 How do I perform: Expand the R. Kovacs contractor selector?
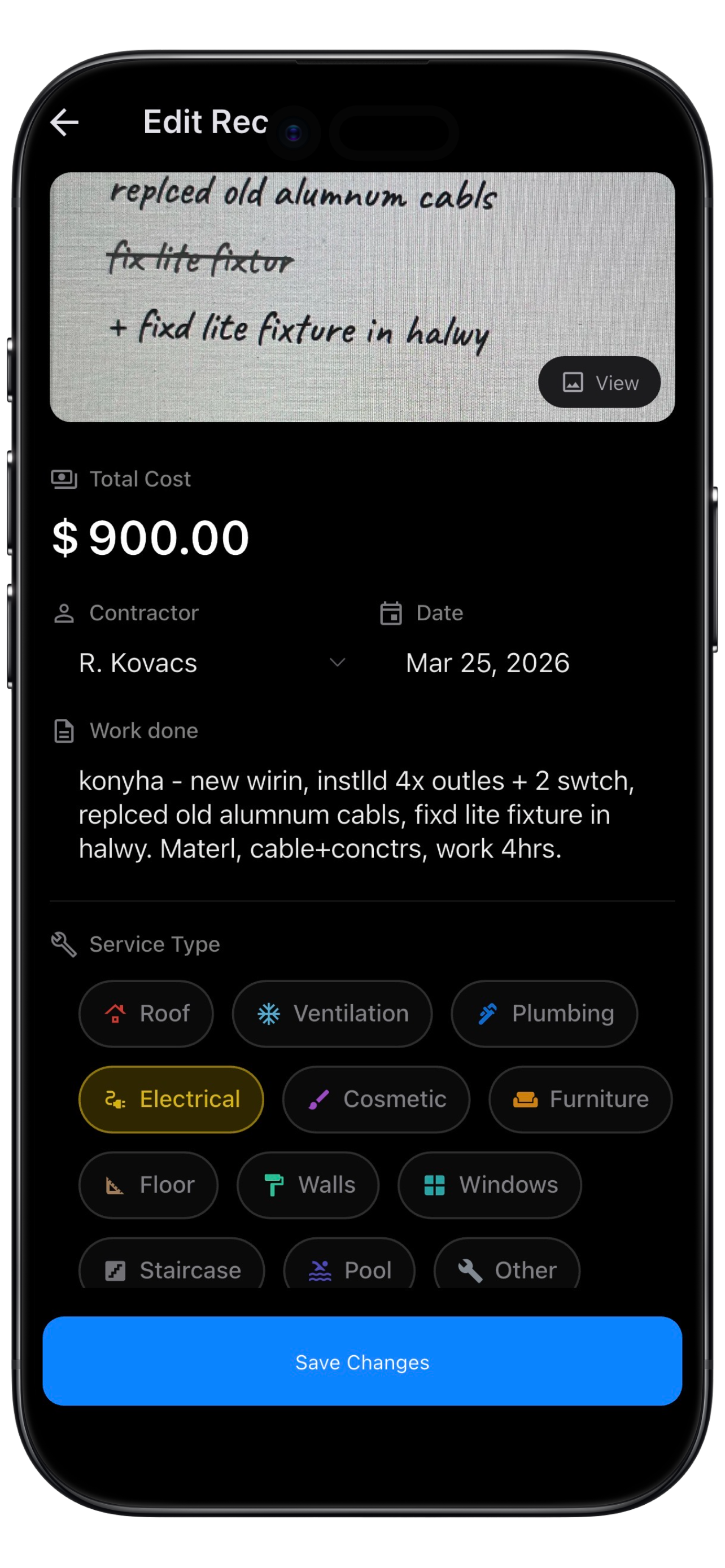(x=207, y=663)
